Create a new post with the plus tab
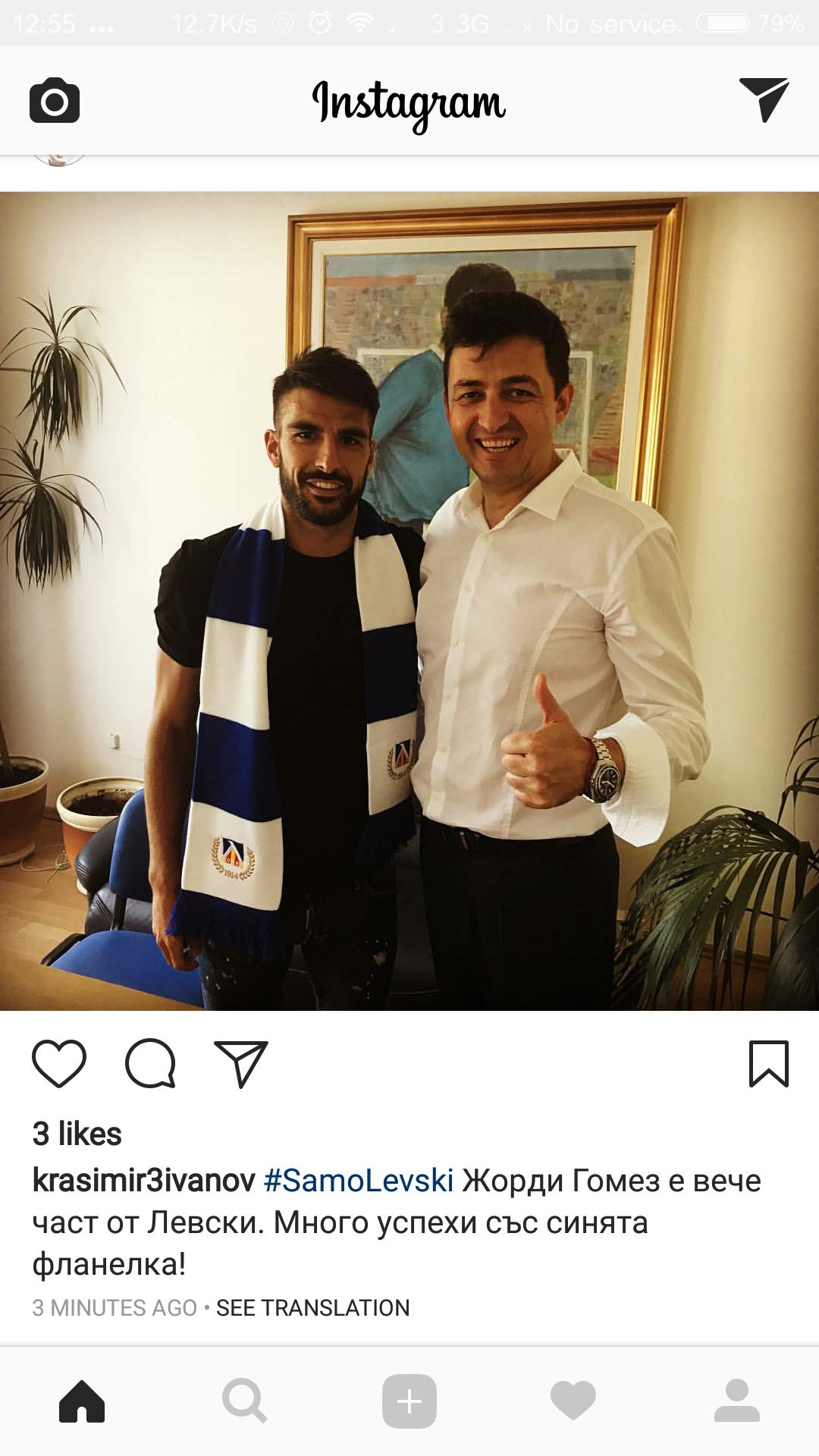Viewport: 819px width, 1456px height. coord(409,1401)
